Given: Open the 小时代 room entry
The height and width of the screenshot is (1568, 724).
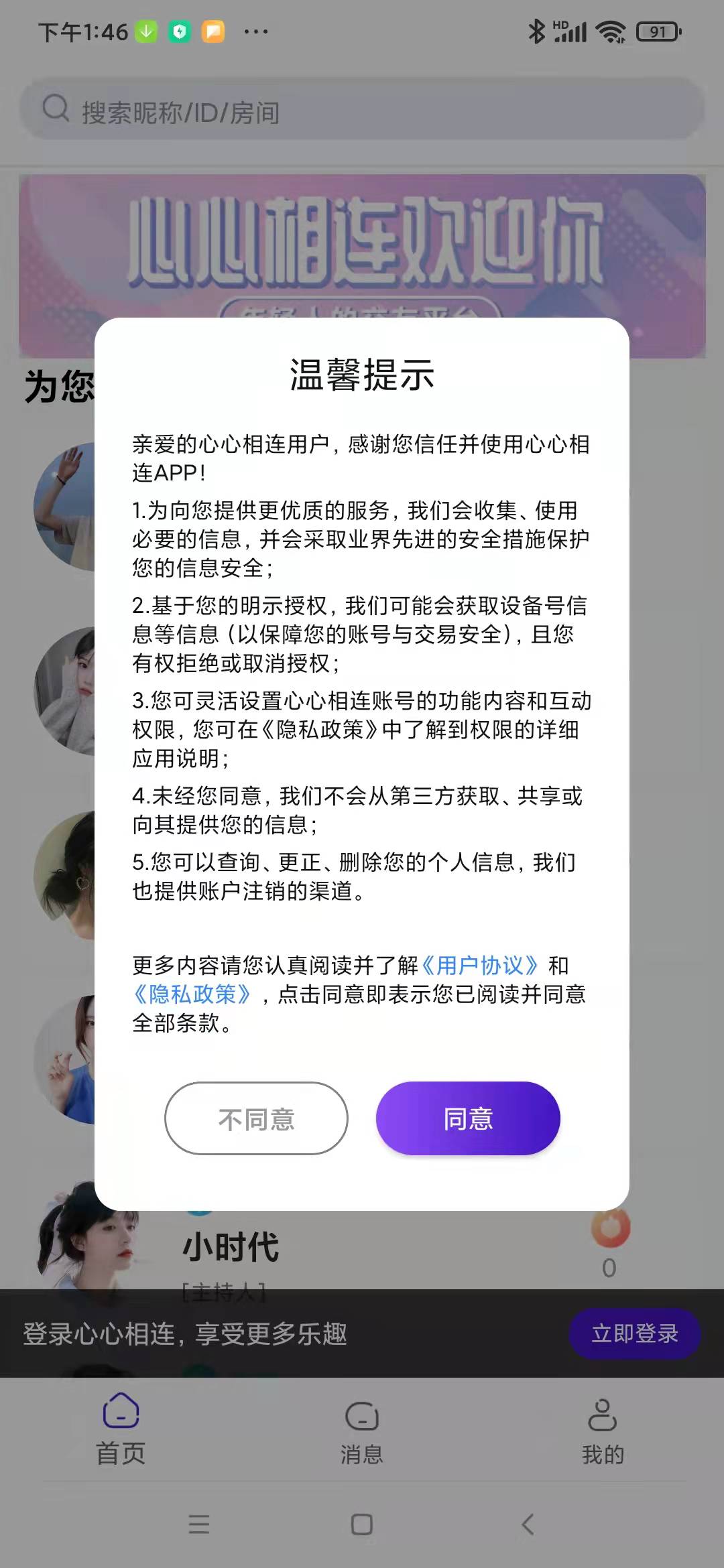Looking at the screenshot, I should pos(231,1248).
